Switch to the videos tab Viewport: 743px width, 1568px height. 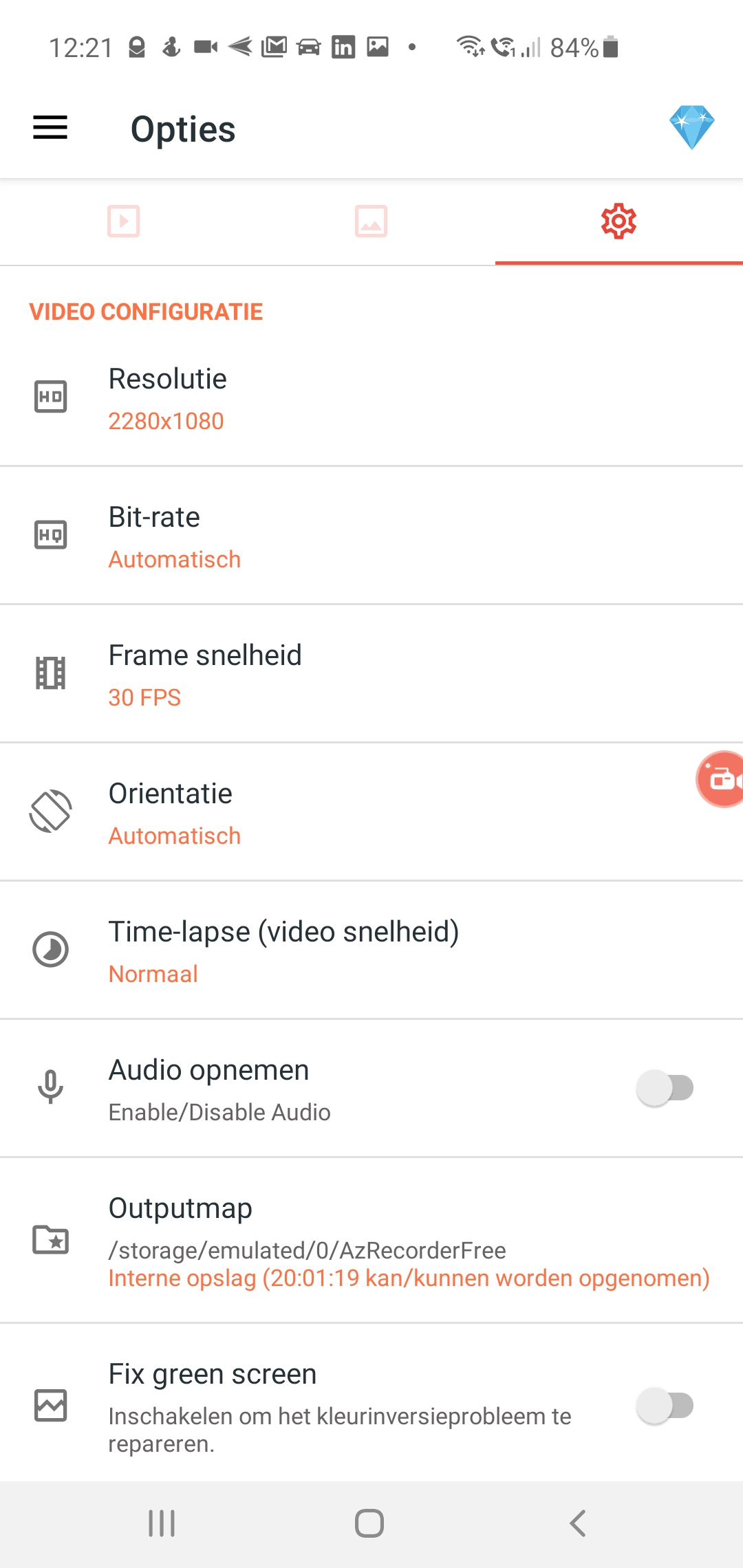pos(124,221)
